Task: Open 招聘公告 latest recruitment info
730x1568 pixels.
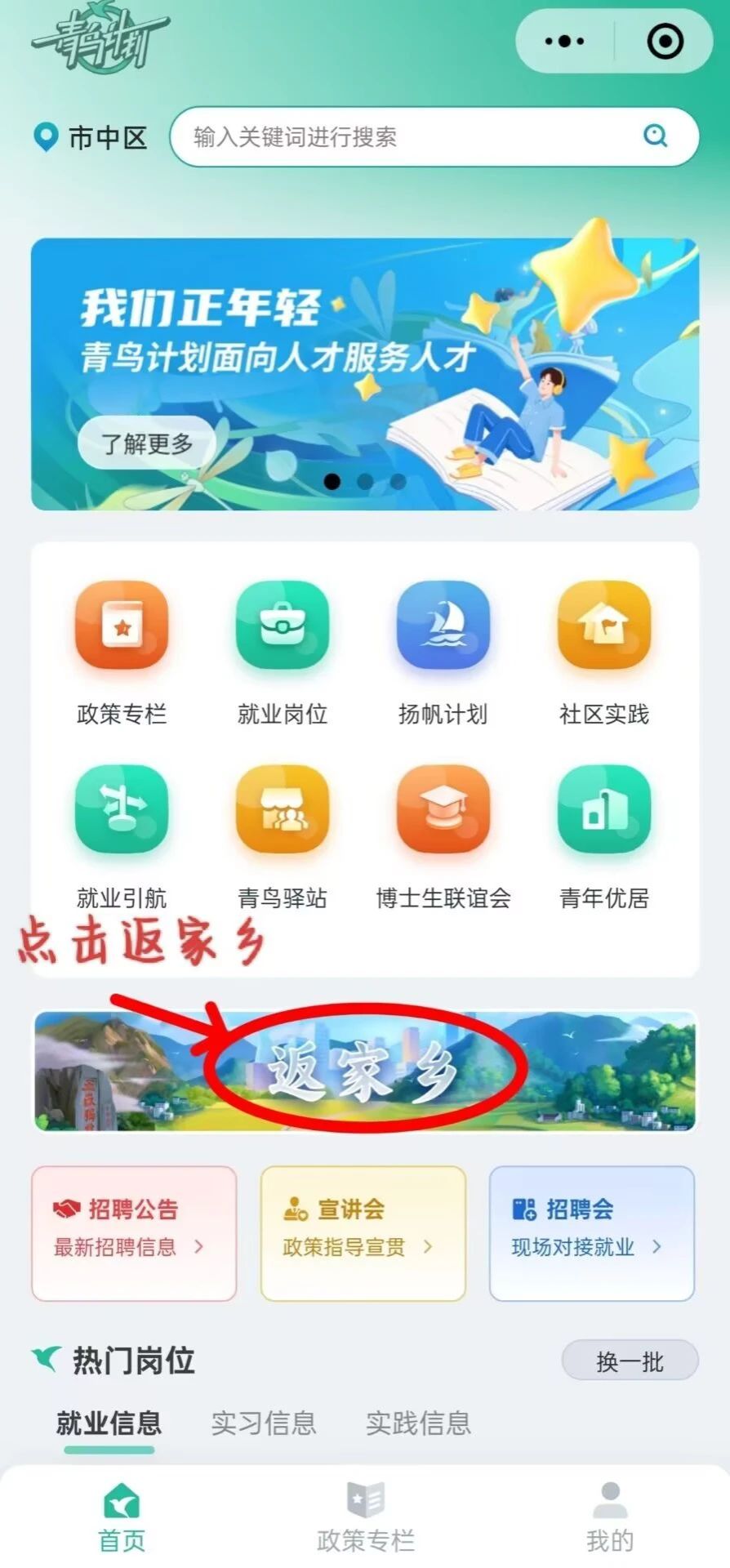Action: (x=134, y=1232)
